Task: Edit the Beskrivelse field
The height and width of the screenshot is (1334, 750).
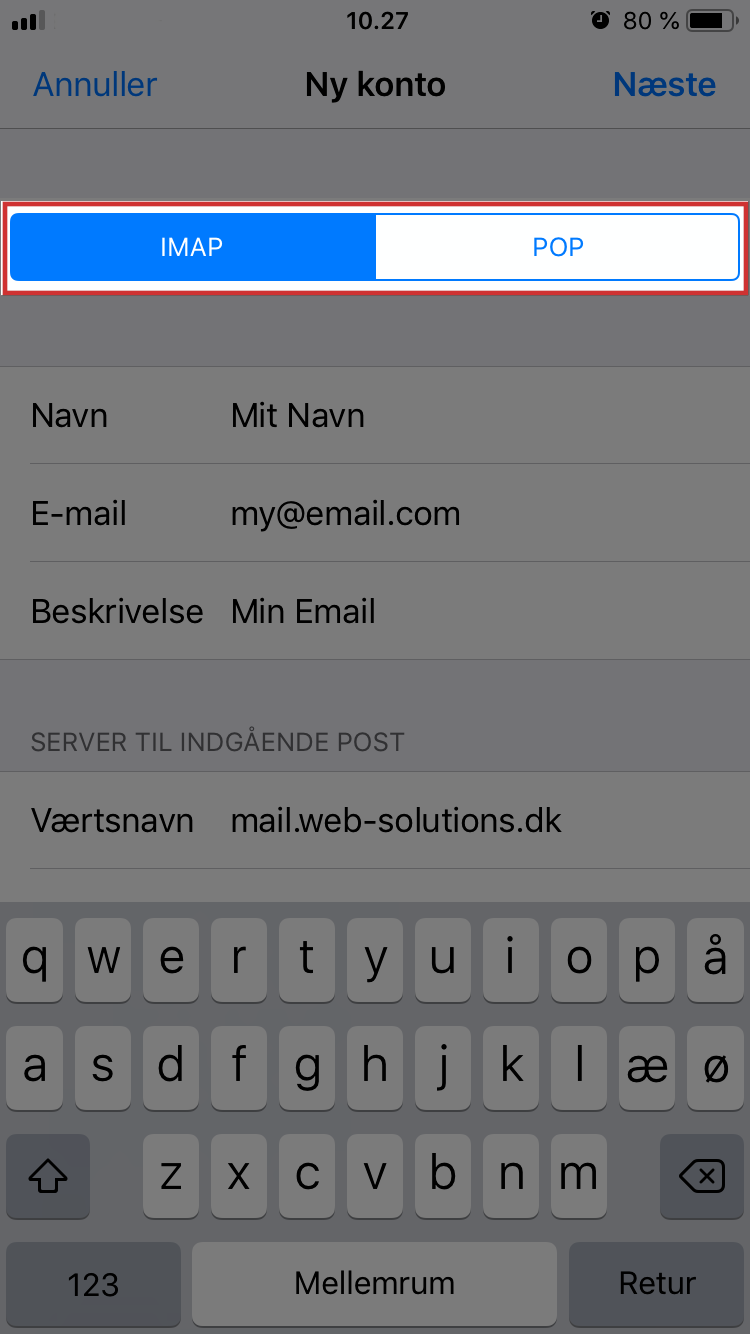Action: click(x=375, y=611)
